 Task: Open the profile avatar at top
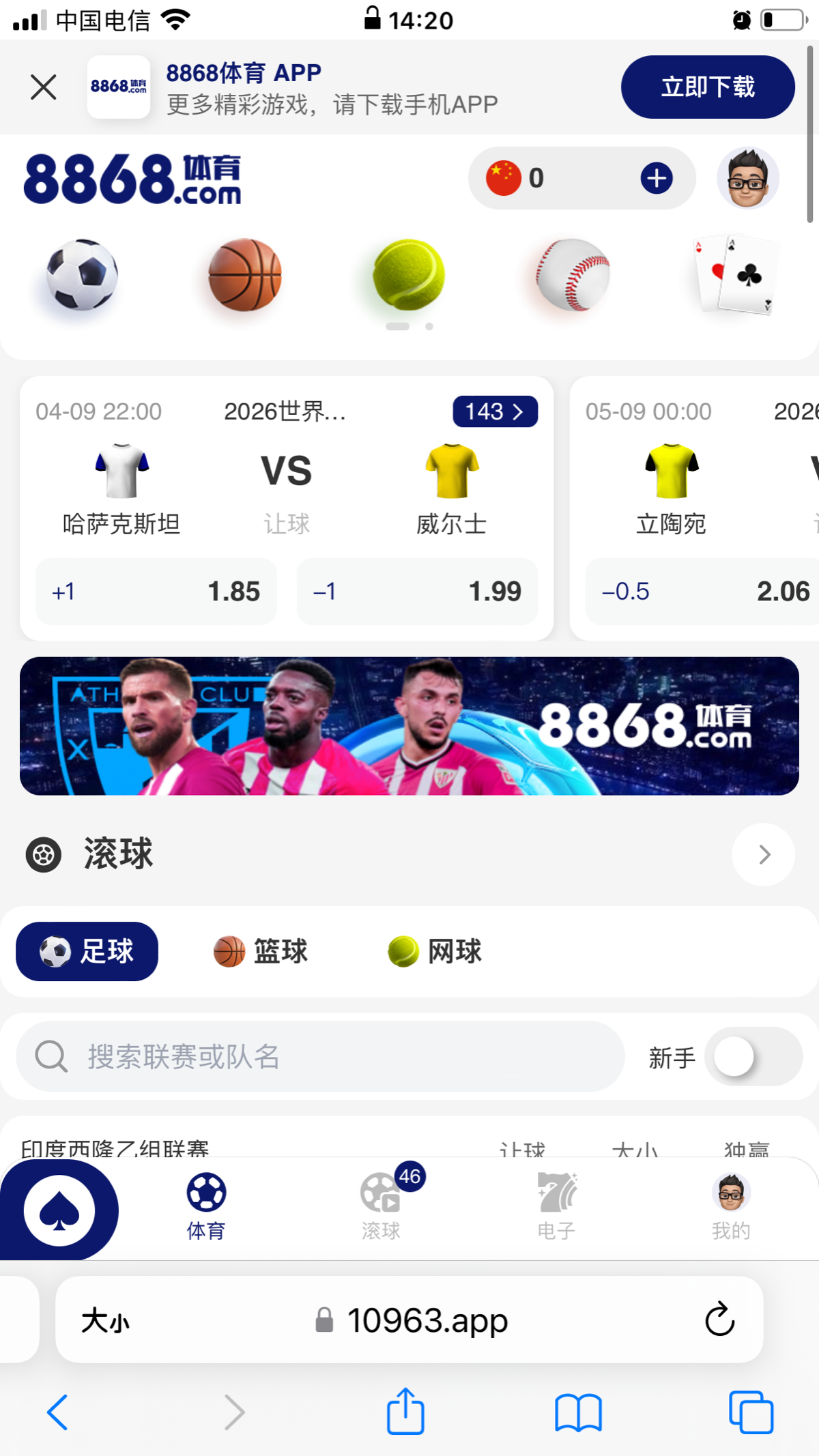coord(747,178)
